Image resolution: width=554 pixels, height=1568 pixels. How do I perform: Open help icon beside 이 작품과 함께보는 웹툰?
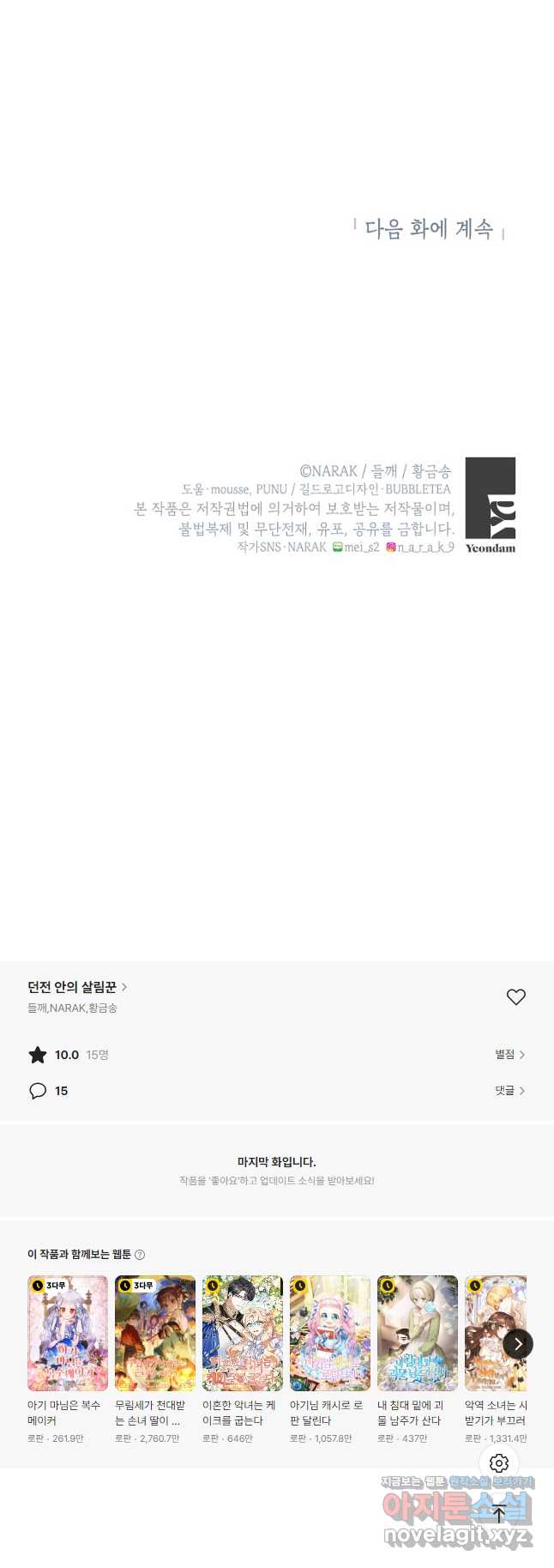pyautogui.click(x=140, y=1255)
